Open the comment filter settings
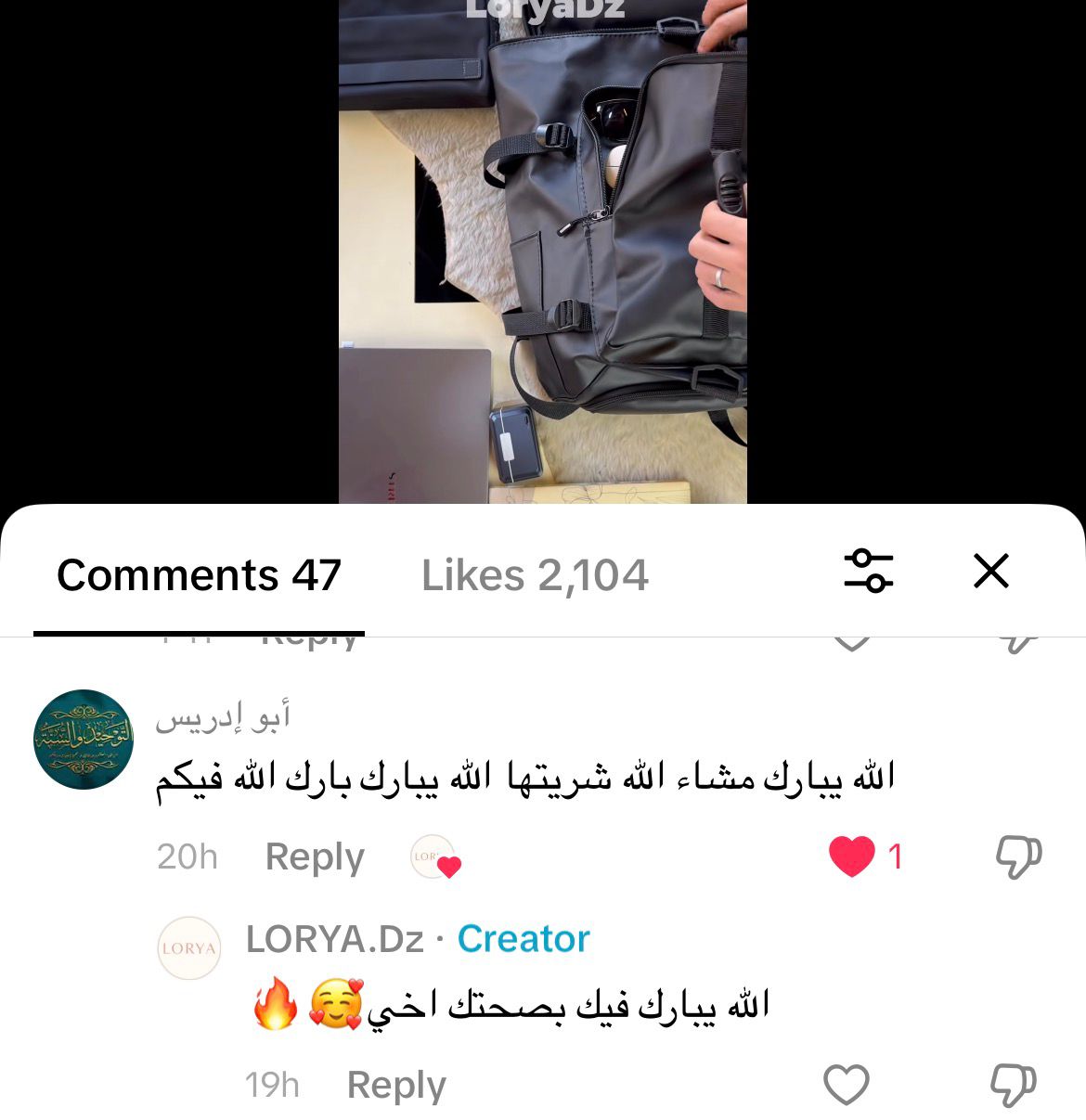1086x1120 pixels. click(x=868, y=571)
